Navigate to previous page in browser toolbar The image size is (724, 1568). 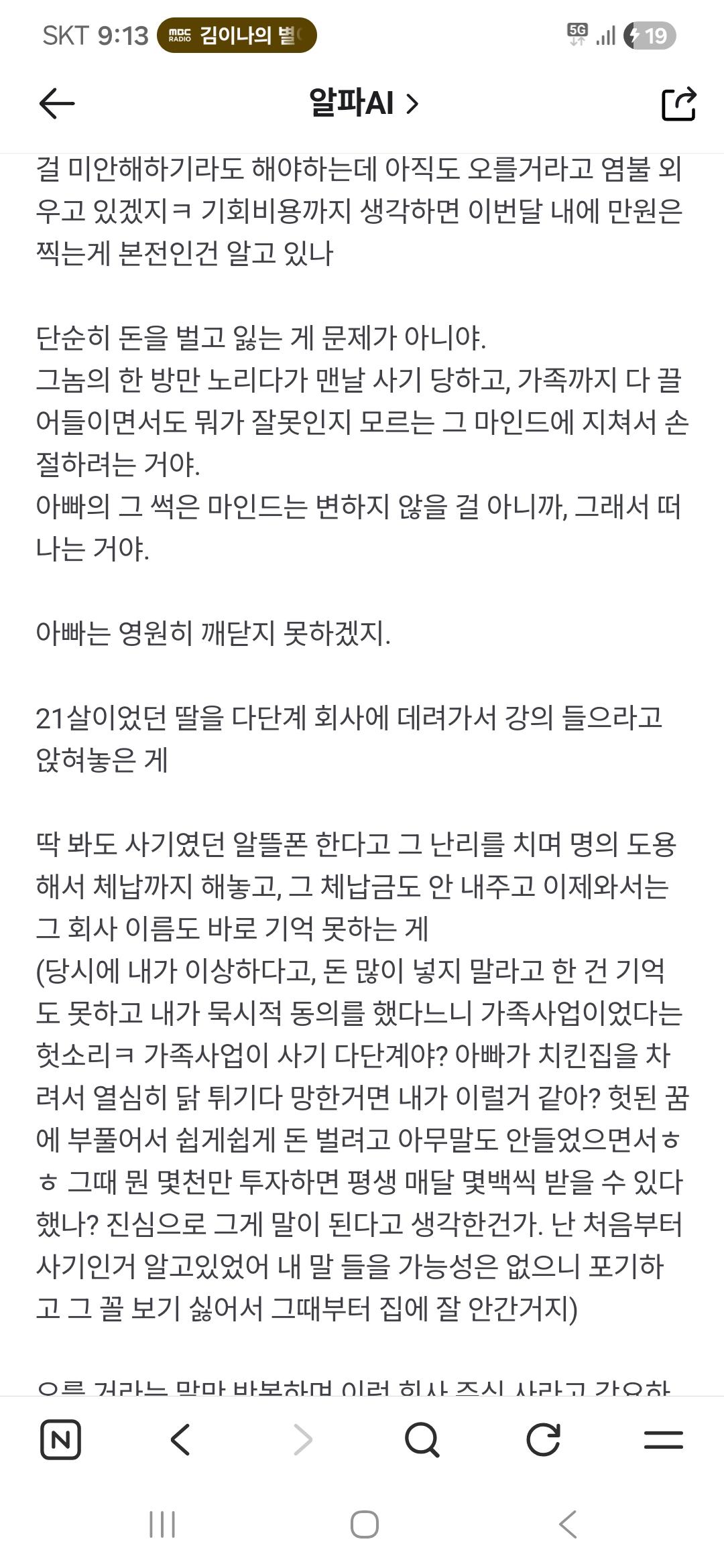[x=180, y=1439]
